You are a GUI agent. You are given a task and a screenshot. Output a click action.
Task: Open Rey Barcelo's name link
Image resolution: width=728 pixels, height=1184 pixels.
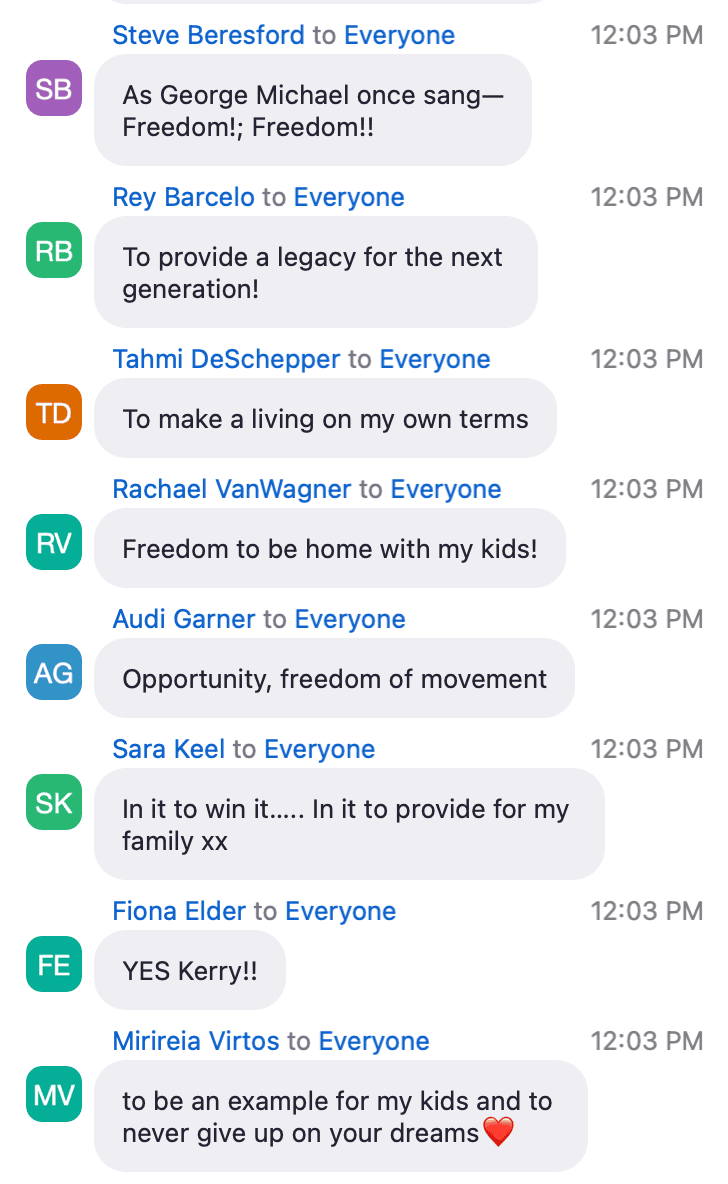[184, 197]
